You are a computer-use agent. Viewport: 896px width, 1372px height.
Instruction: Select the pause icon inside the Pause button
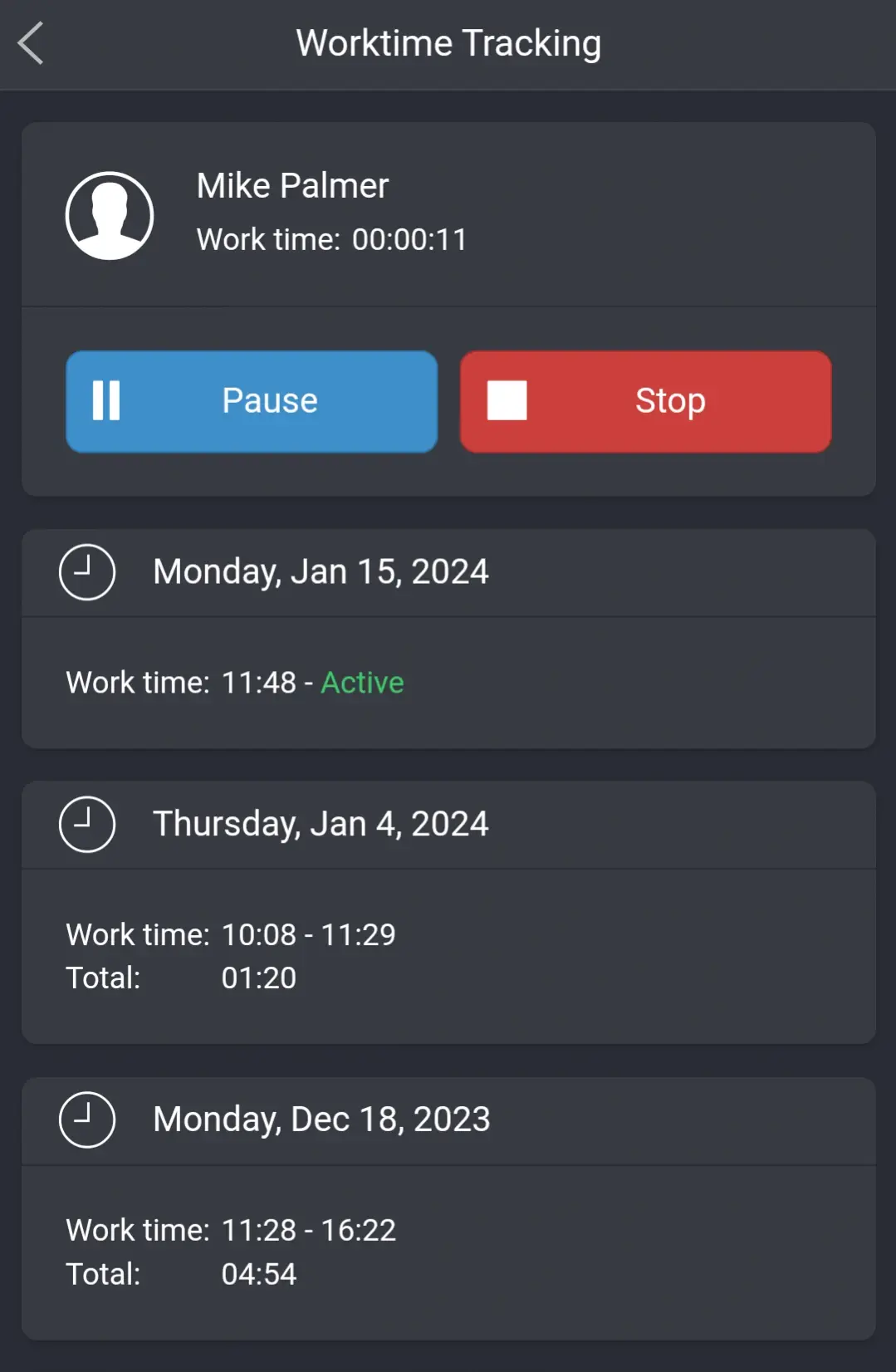click(x=107, y=400)
